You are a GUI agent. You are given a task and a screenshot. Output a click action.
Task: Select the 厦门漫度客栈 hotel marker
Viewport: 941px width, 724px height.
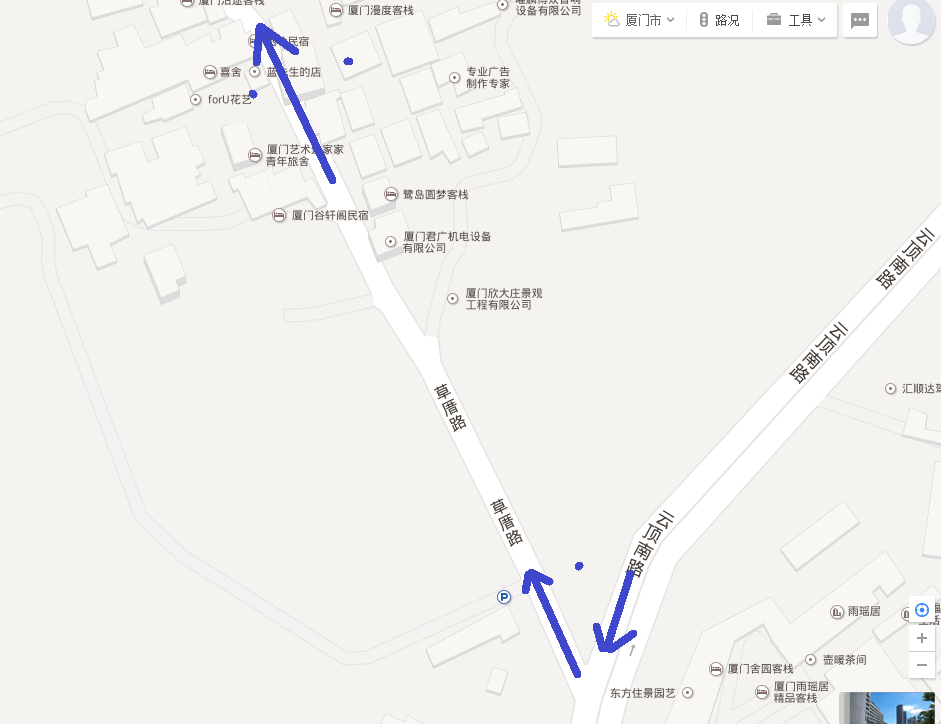click(336, 10)
